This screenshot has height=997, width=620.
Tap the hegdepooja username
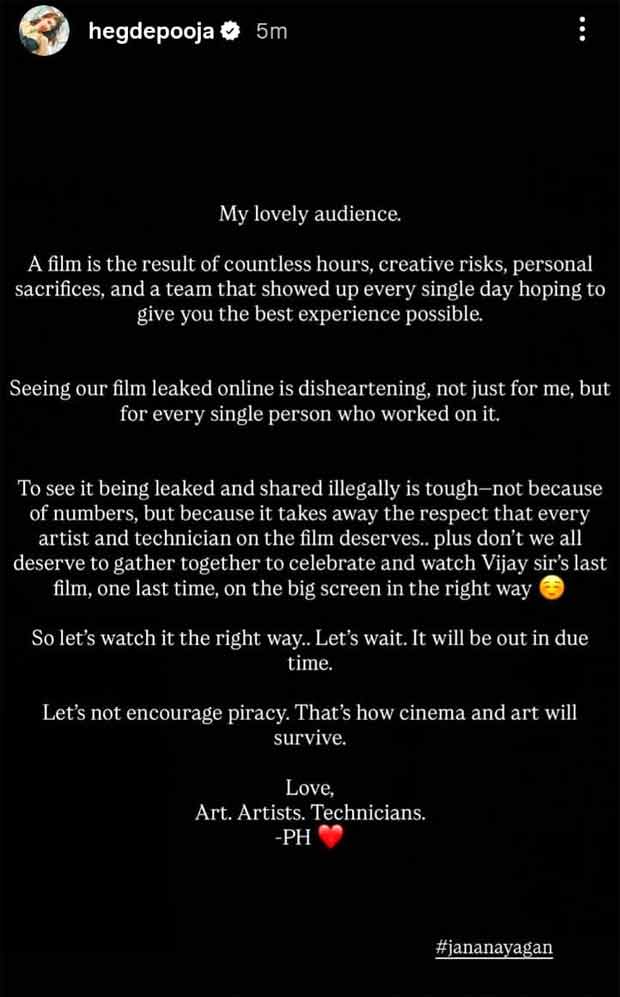pyautogui.click(x=148, y=31)
